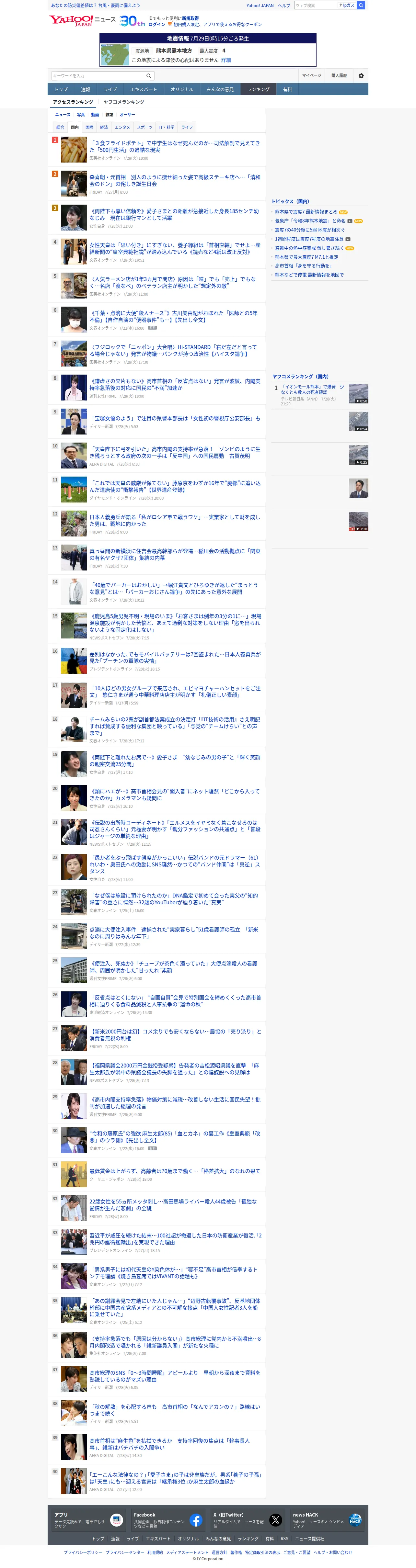Play the イオンモール熊本 ranking video thumbnail
Viewport: 416px width, 1568px height.
[358, 394]
